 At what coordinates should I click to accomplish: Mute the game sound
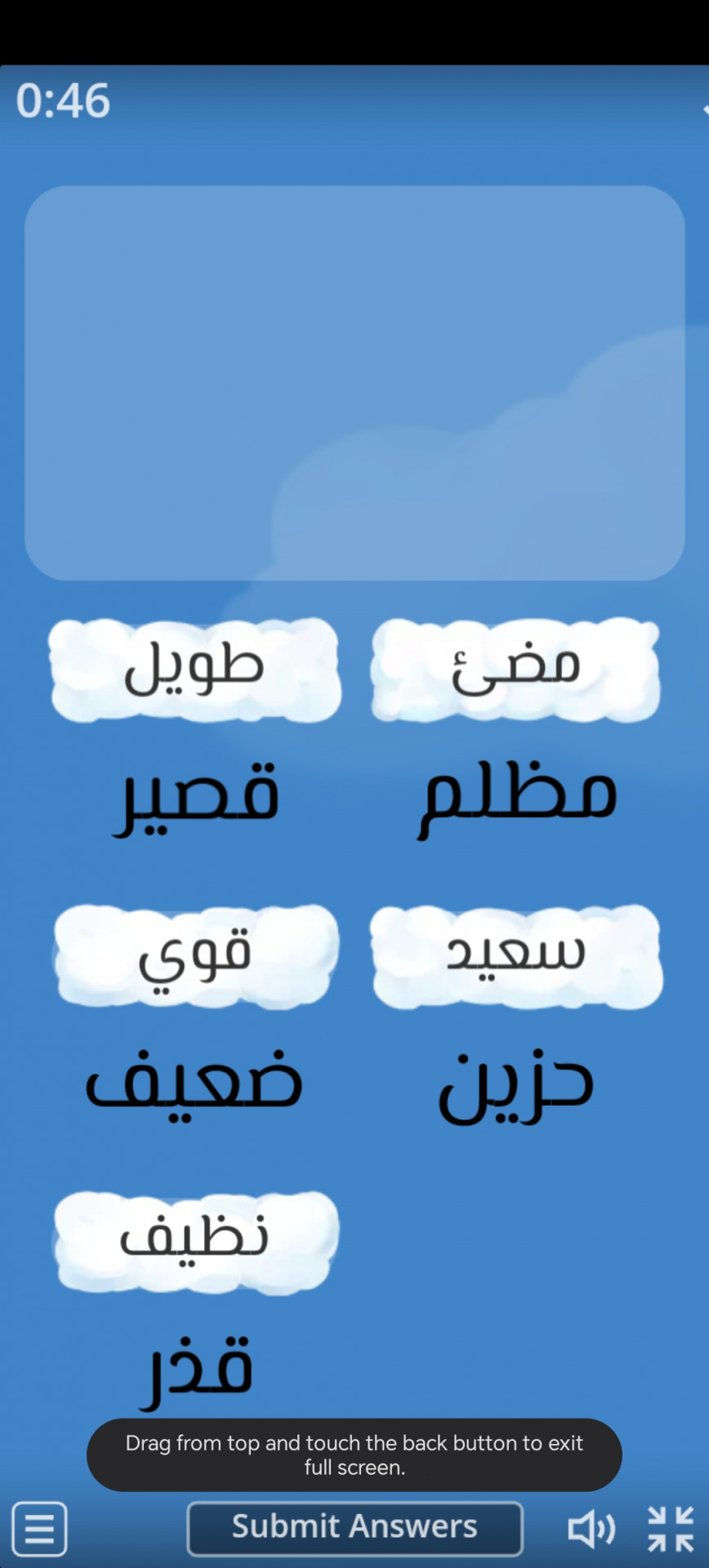click(591, 1528)
